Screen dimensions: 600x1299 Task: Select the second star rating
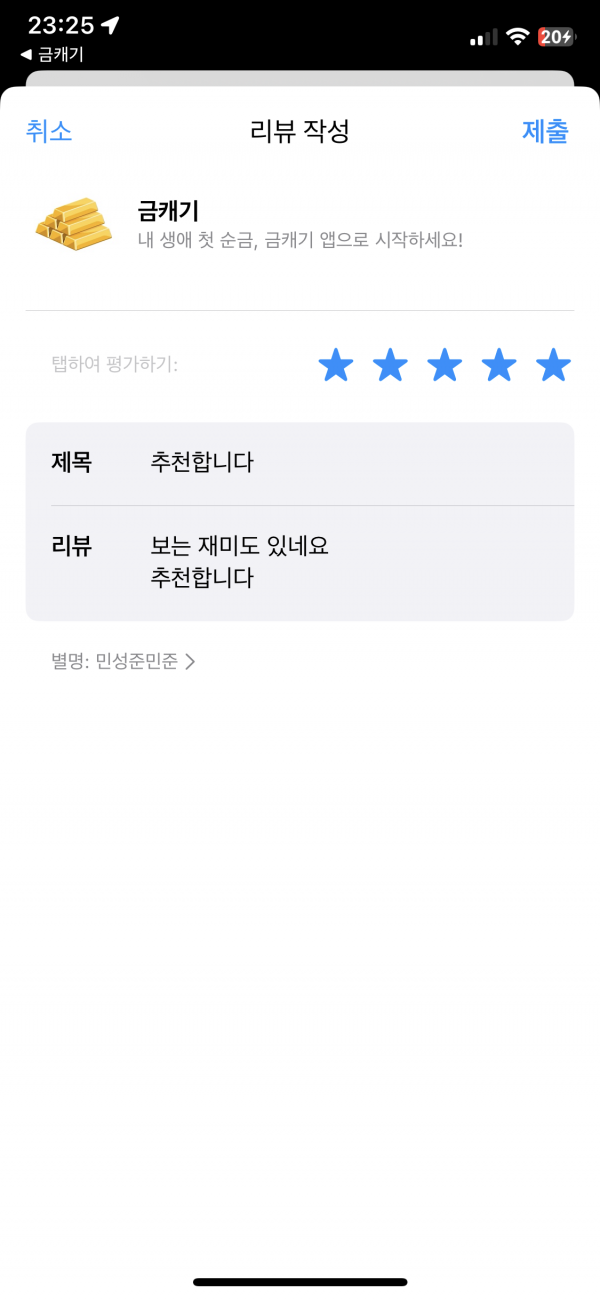click(390, 365)
